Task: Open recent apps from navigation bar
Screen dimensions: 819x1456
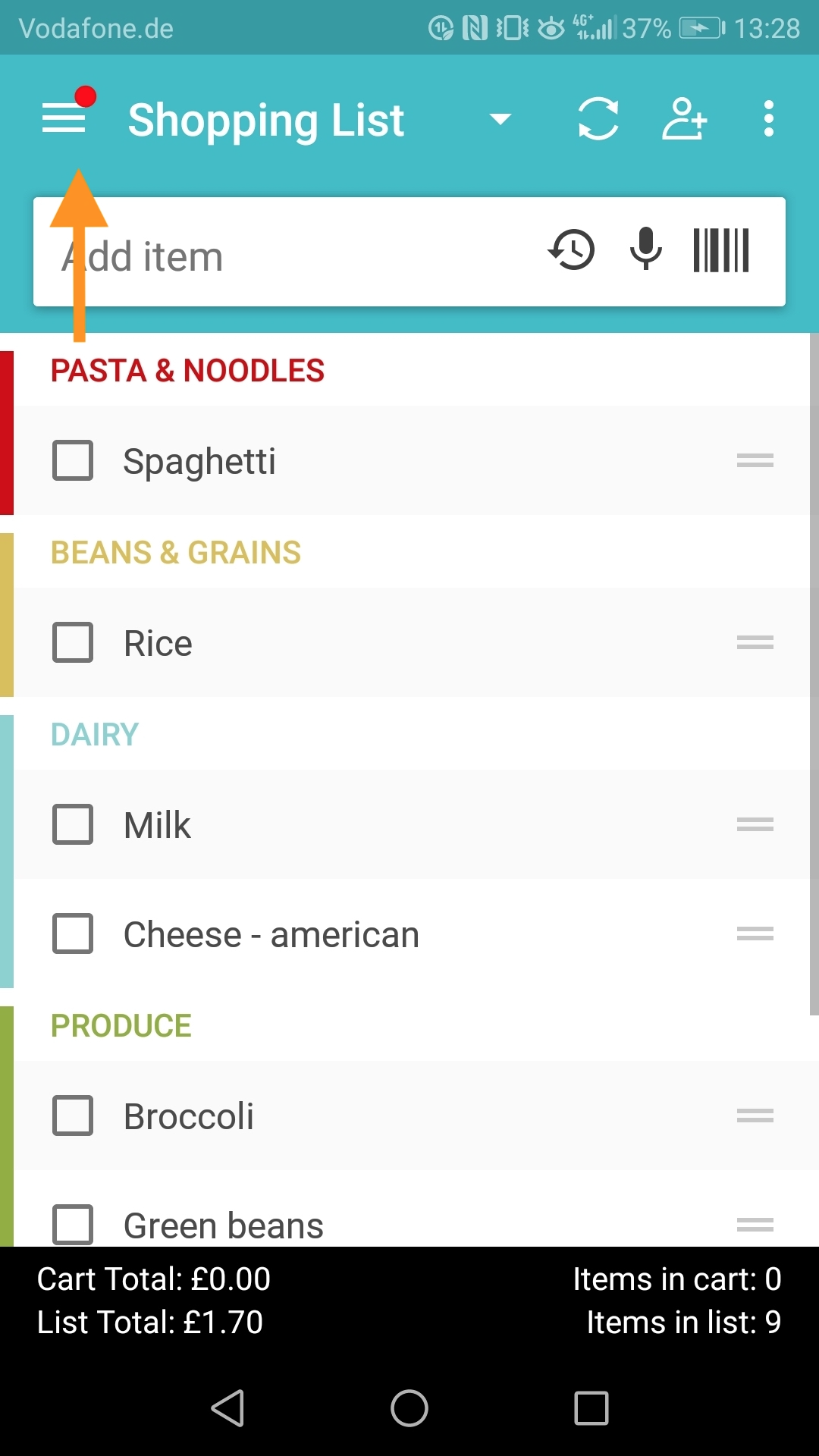Action: point(591,1408)
